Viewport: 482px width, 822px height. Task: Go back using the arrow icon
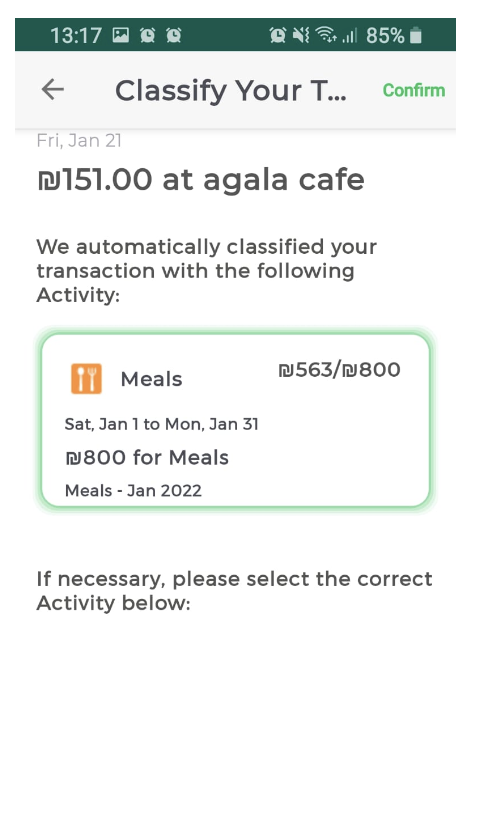[x=52, y=90]
